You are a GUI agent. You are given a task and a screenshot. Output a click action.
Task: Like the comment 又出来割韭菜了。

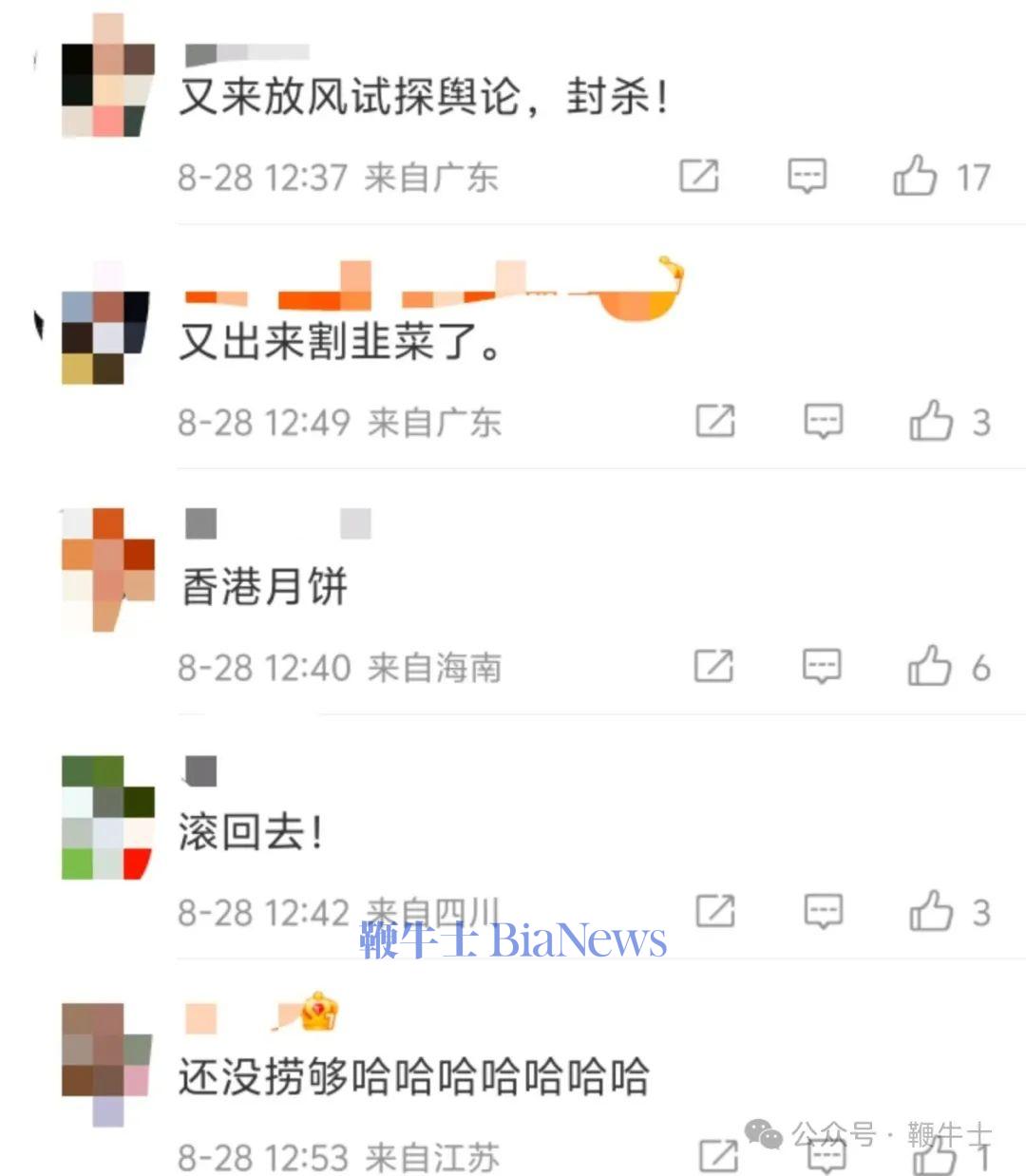pyautogui.click(x=931, y=421)
